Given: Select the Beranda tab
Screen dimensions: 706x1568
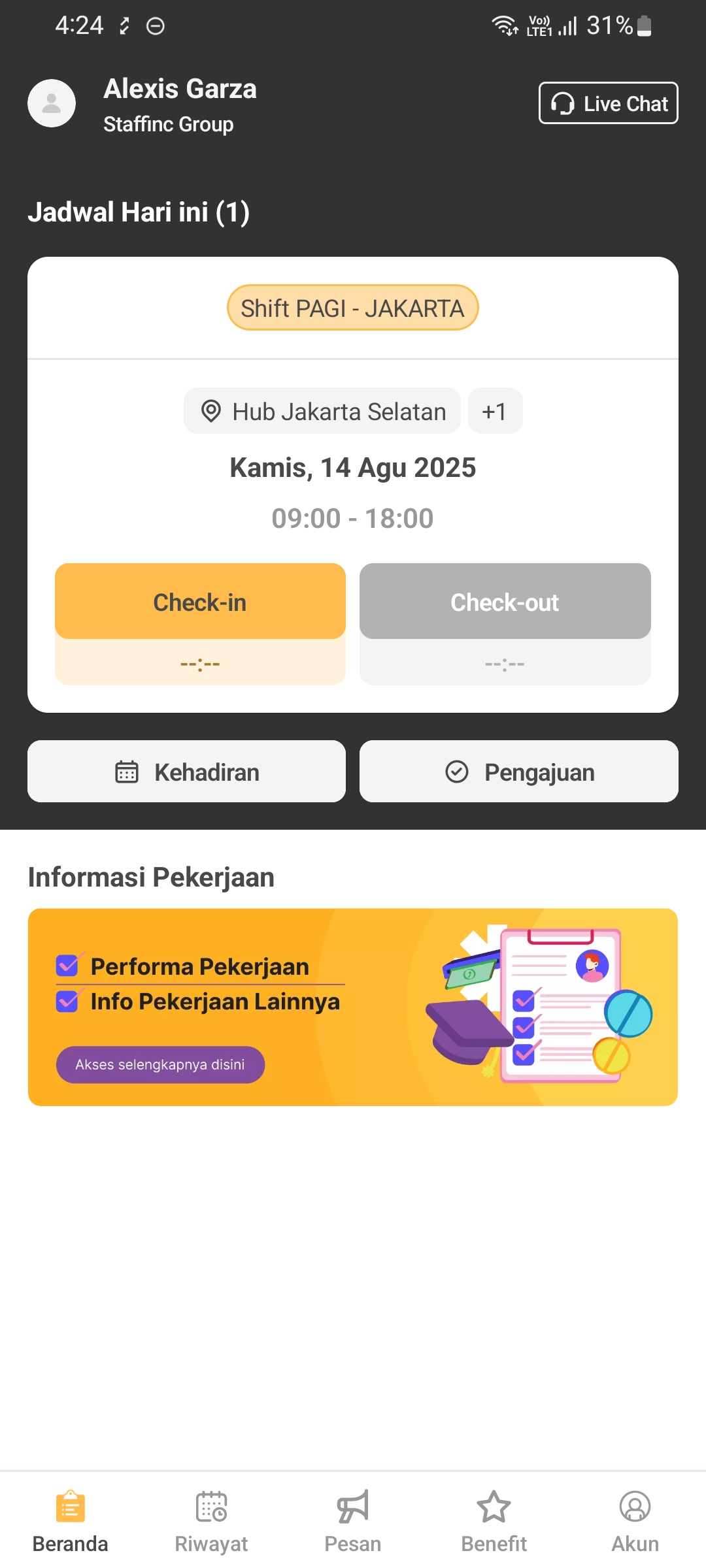Looking at the screenshot, I should click(x=71, y=1522).
